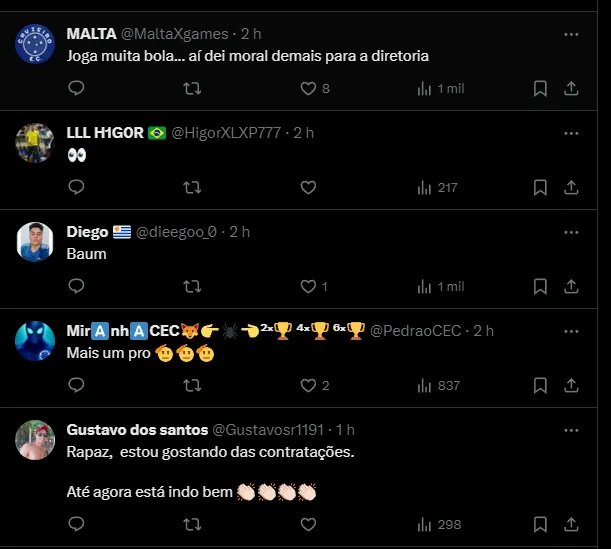
Task: Like the "Mais um pro" reply
Action: click(x=309, y=385)
